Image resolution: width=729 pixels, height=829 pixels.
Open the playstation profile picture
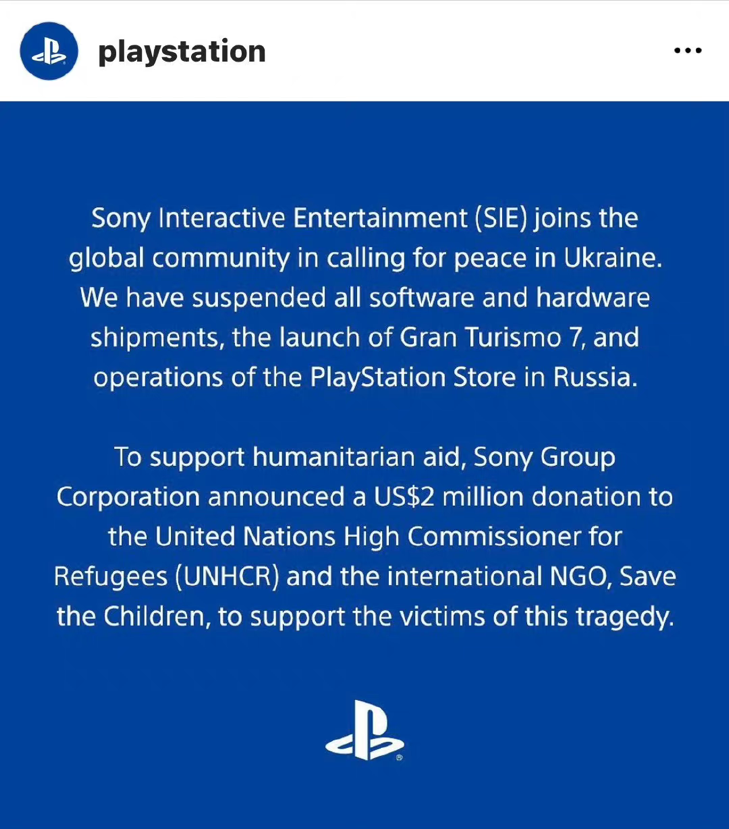(x=48, y=52)
